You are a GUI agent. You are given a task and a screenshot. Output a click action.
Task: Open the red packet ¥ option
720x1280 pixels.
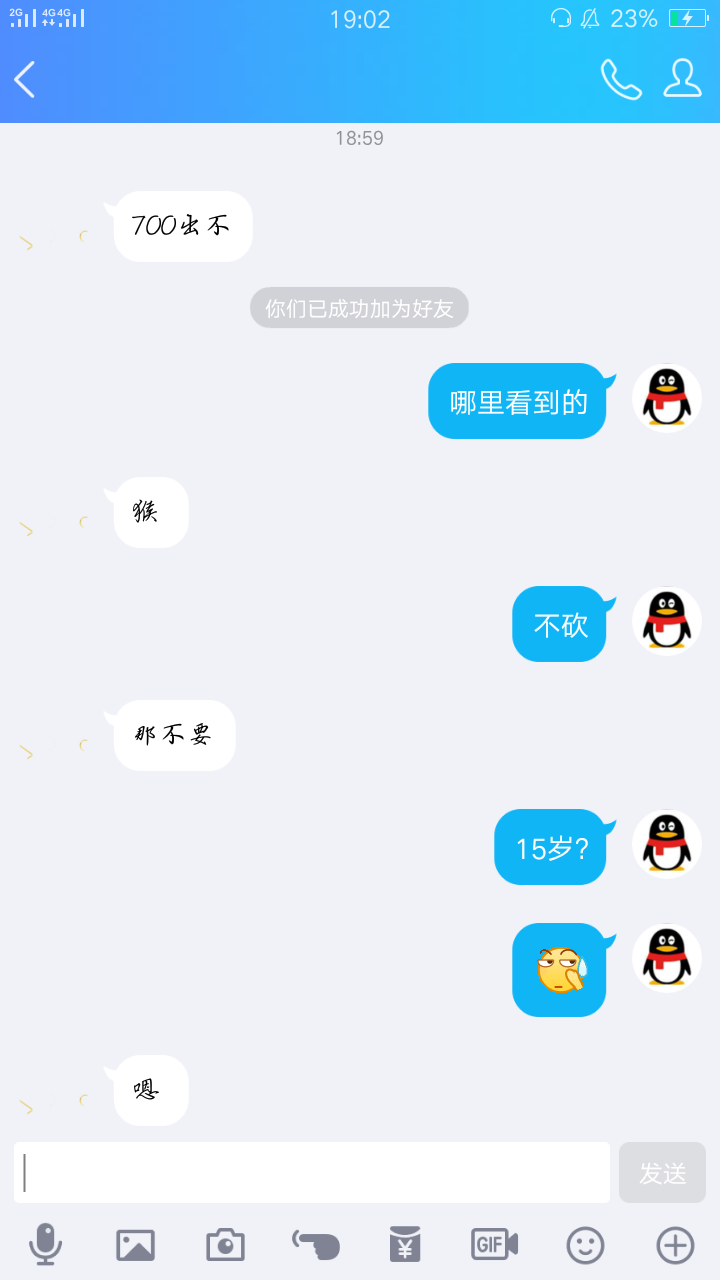(x=405, y=1245)
